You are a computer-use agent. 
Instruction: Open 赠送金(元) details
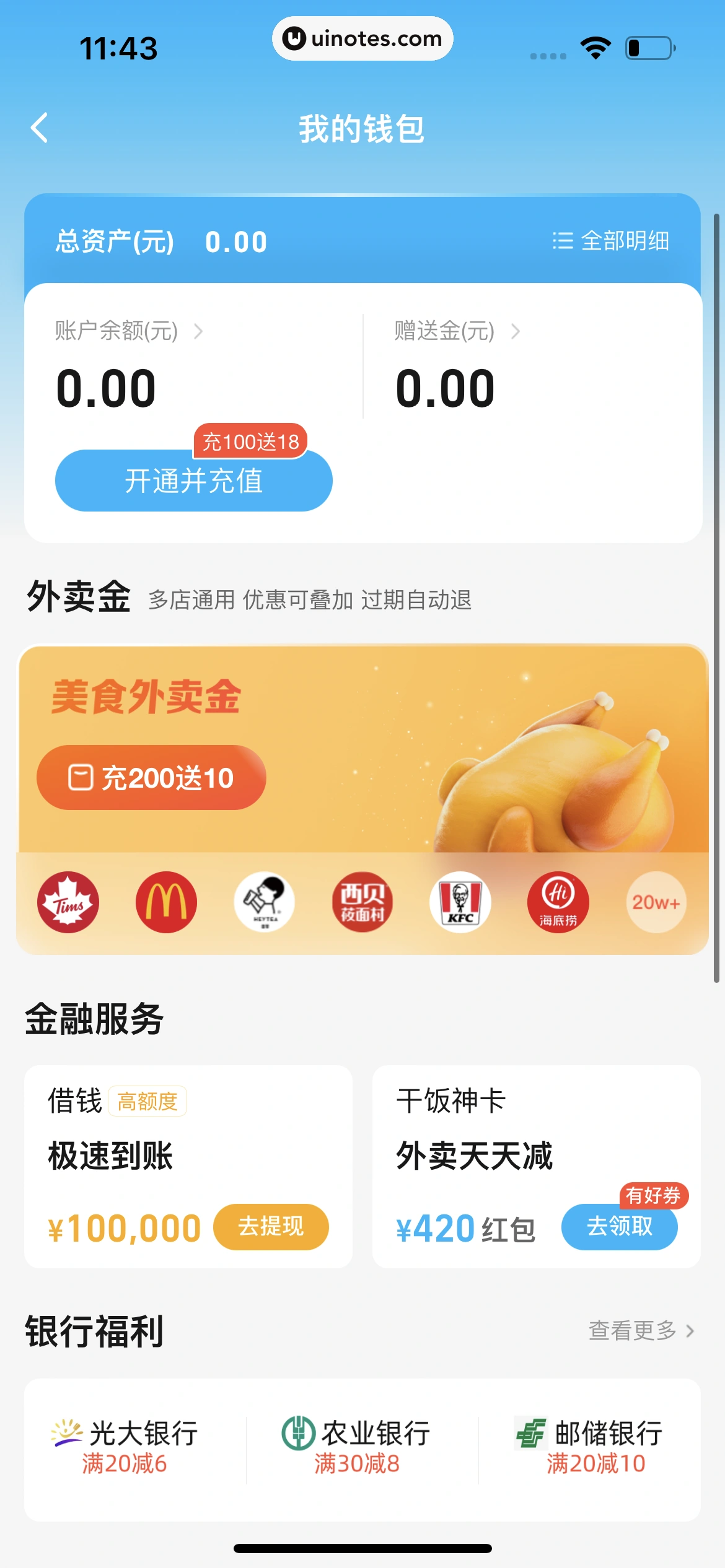[x=457, y=331]
